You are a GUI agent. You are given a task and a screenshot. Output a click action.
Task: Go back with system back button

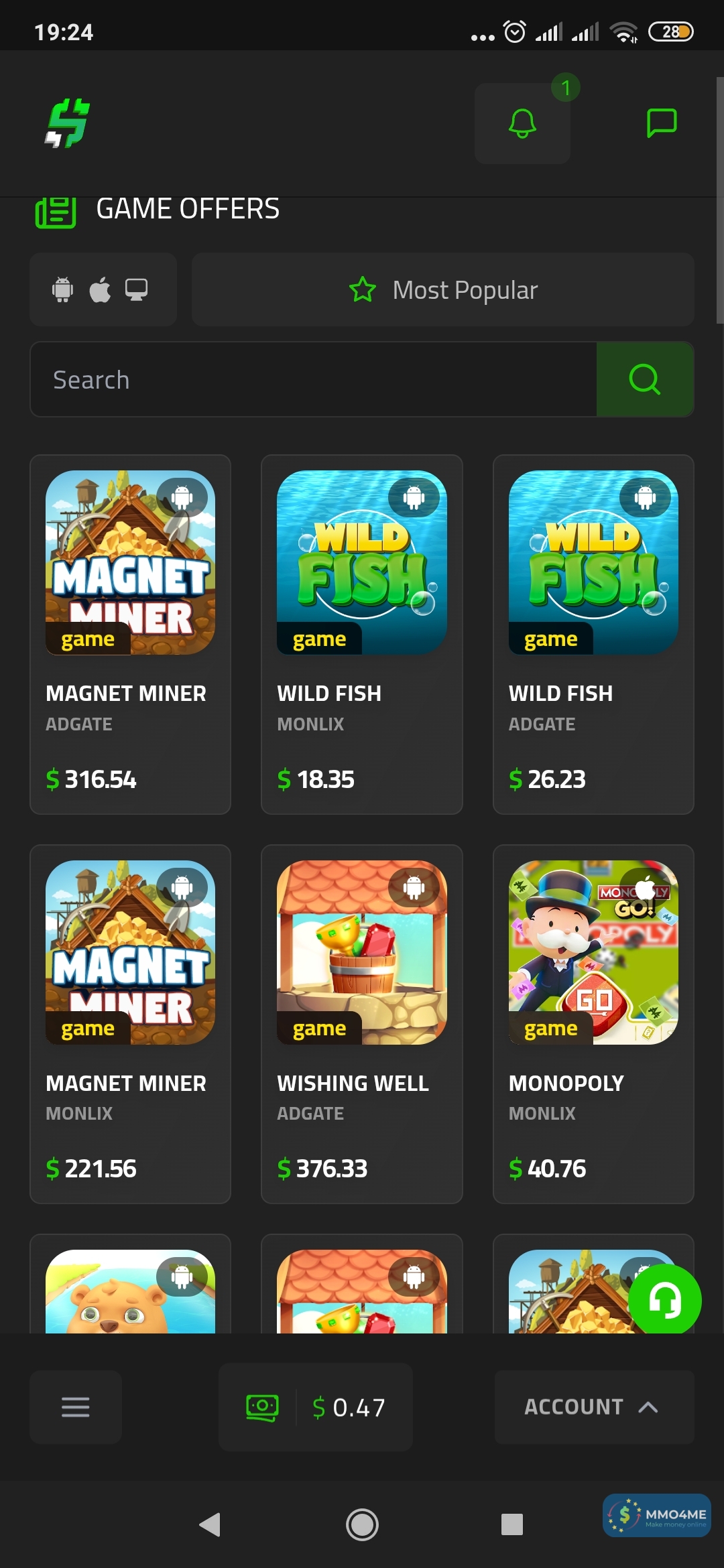coord(210,1524)
